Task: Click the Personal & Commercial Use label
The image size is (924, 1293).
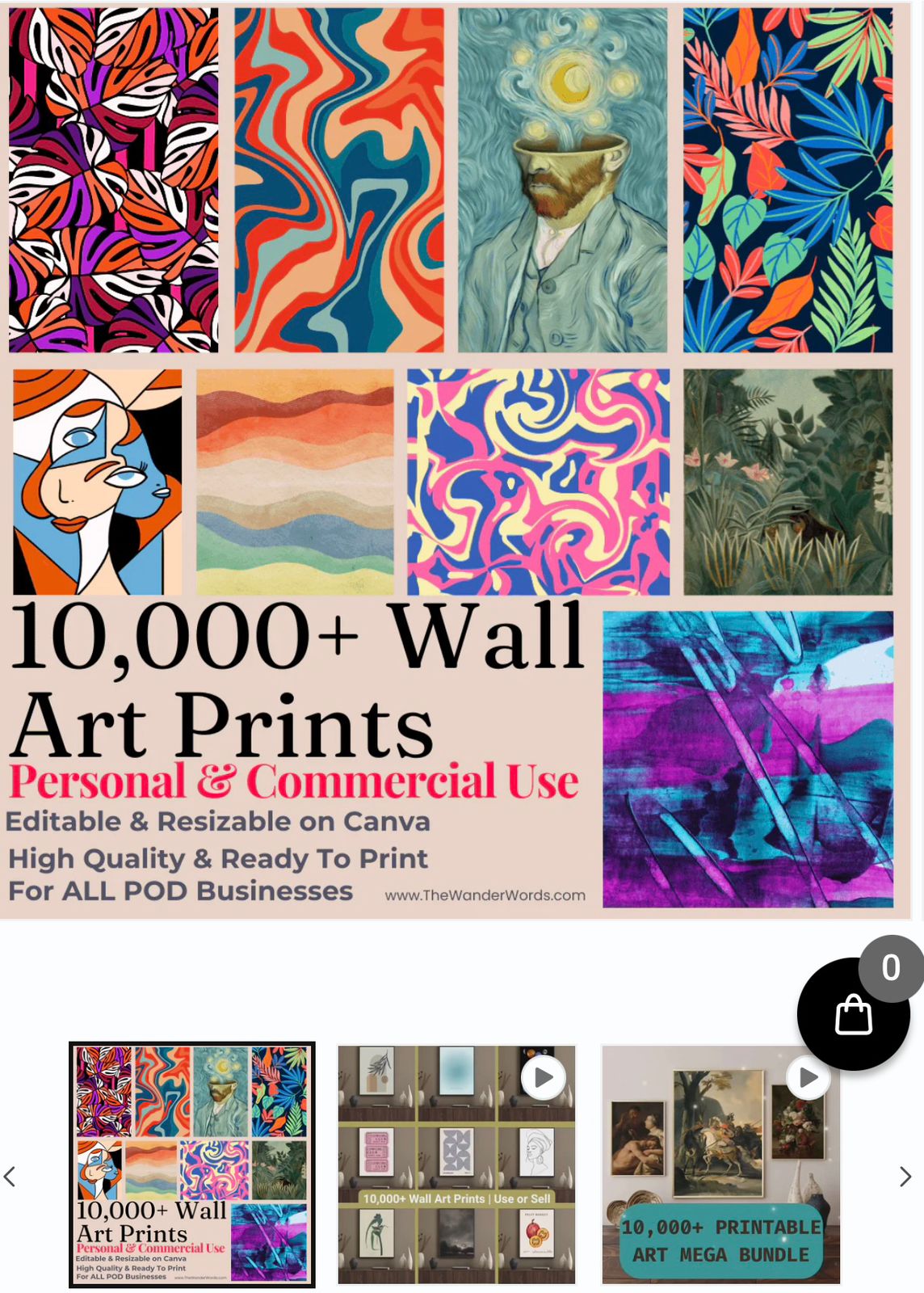Action: tap(293, 778)
